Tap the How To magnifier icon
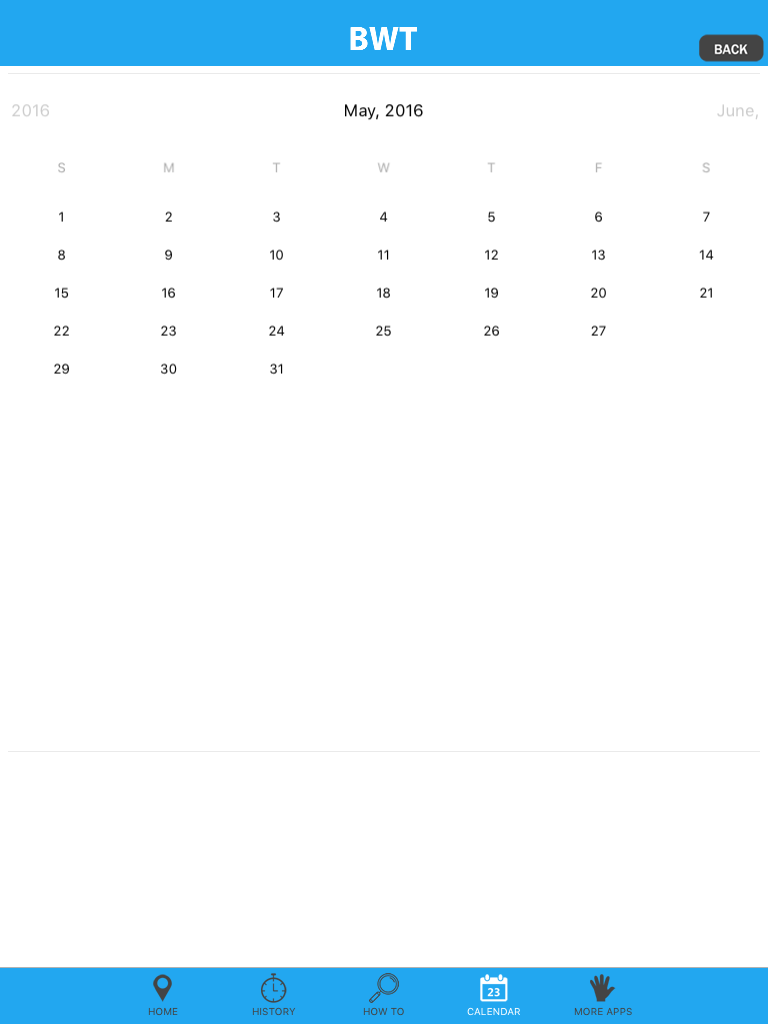The image size is (768, 1024). (x=383, y=990)
